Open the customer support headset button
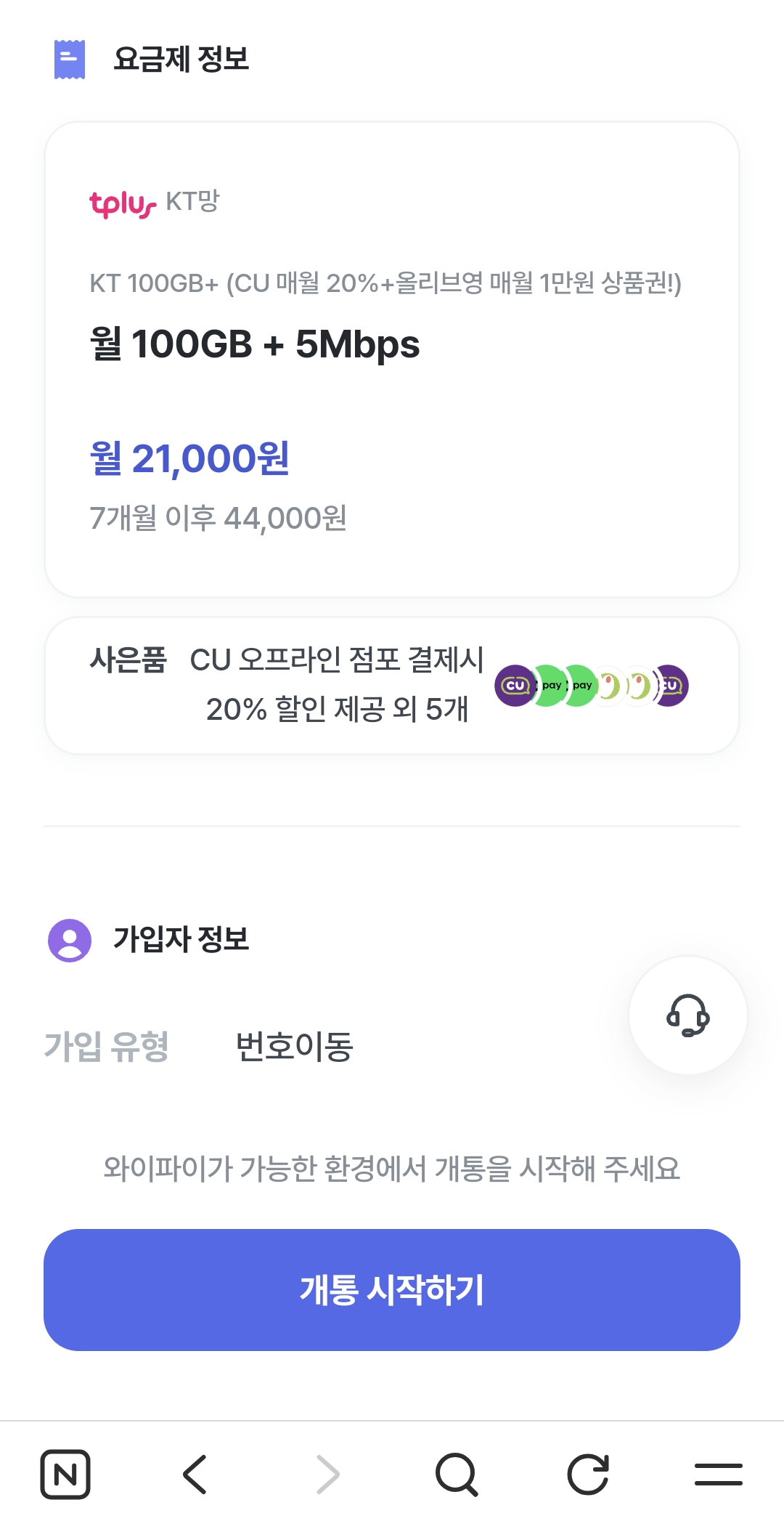 [687, 1015]
